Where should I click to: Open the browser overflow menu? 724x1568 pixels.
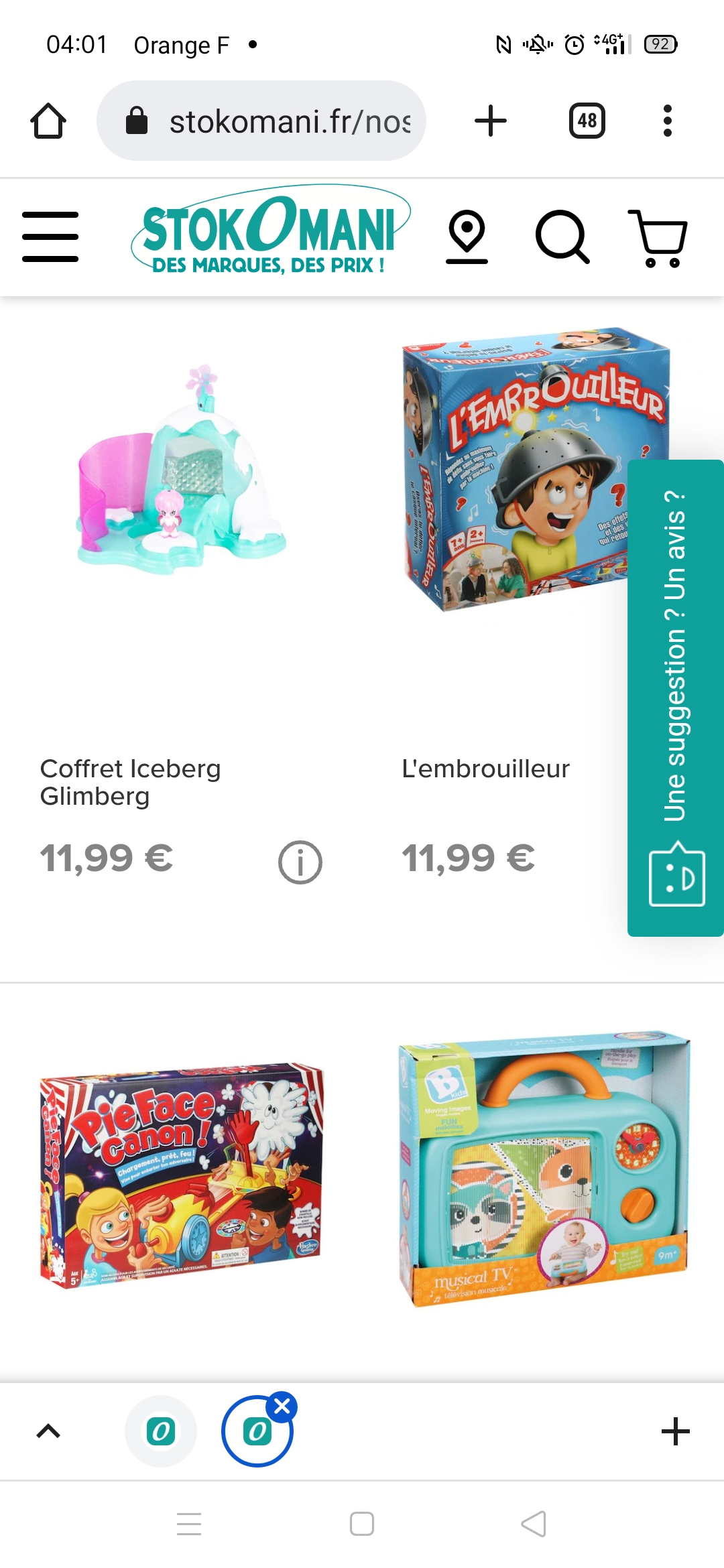pyautogui.click(x=667, y=121)
